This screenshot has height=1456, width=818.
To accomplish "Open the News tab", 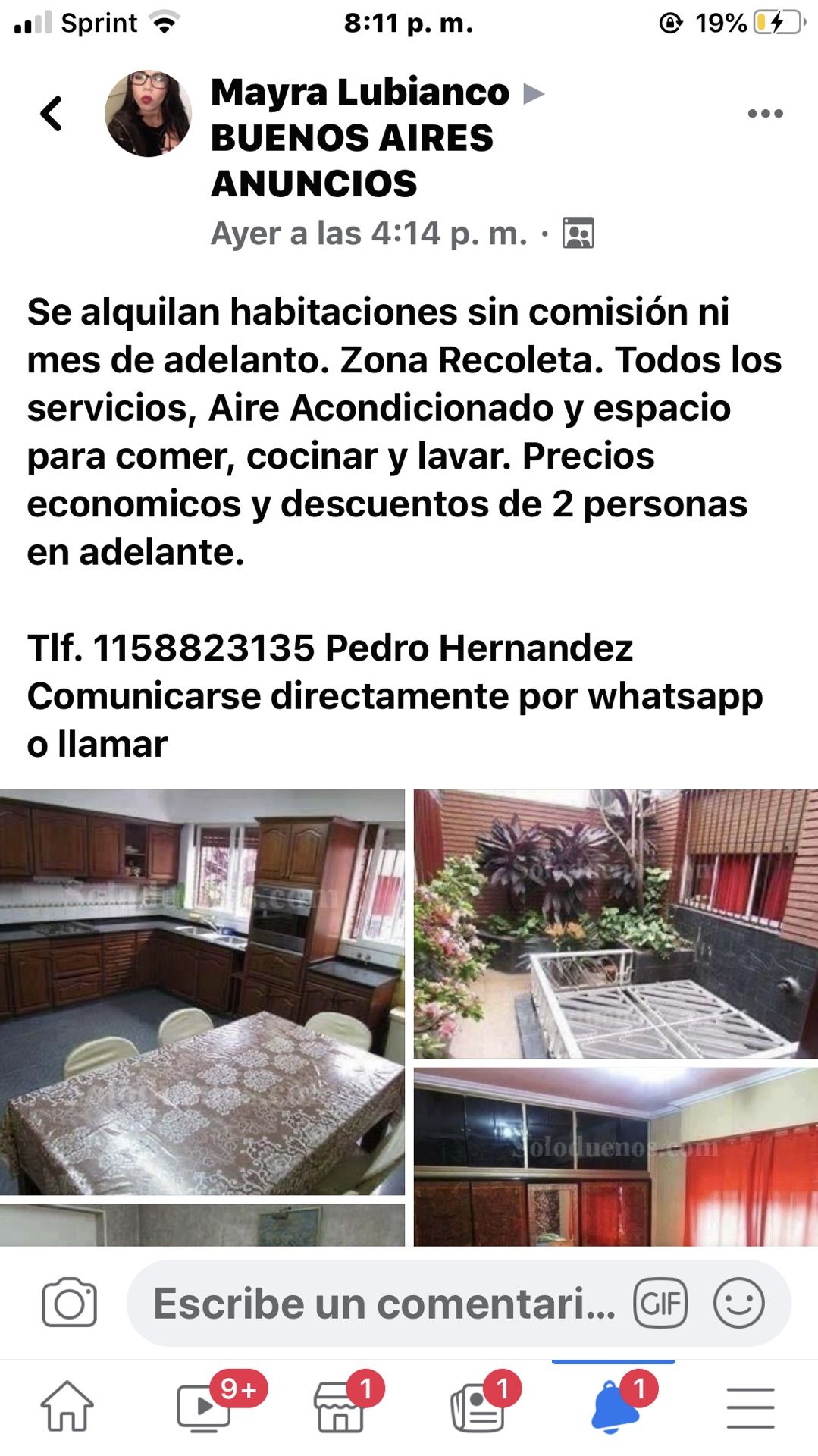I will click(477, 1407).
